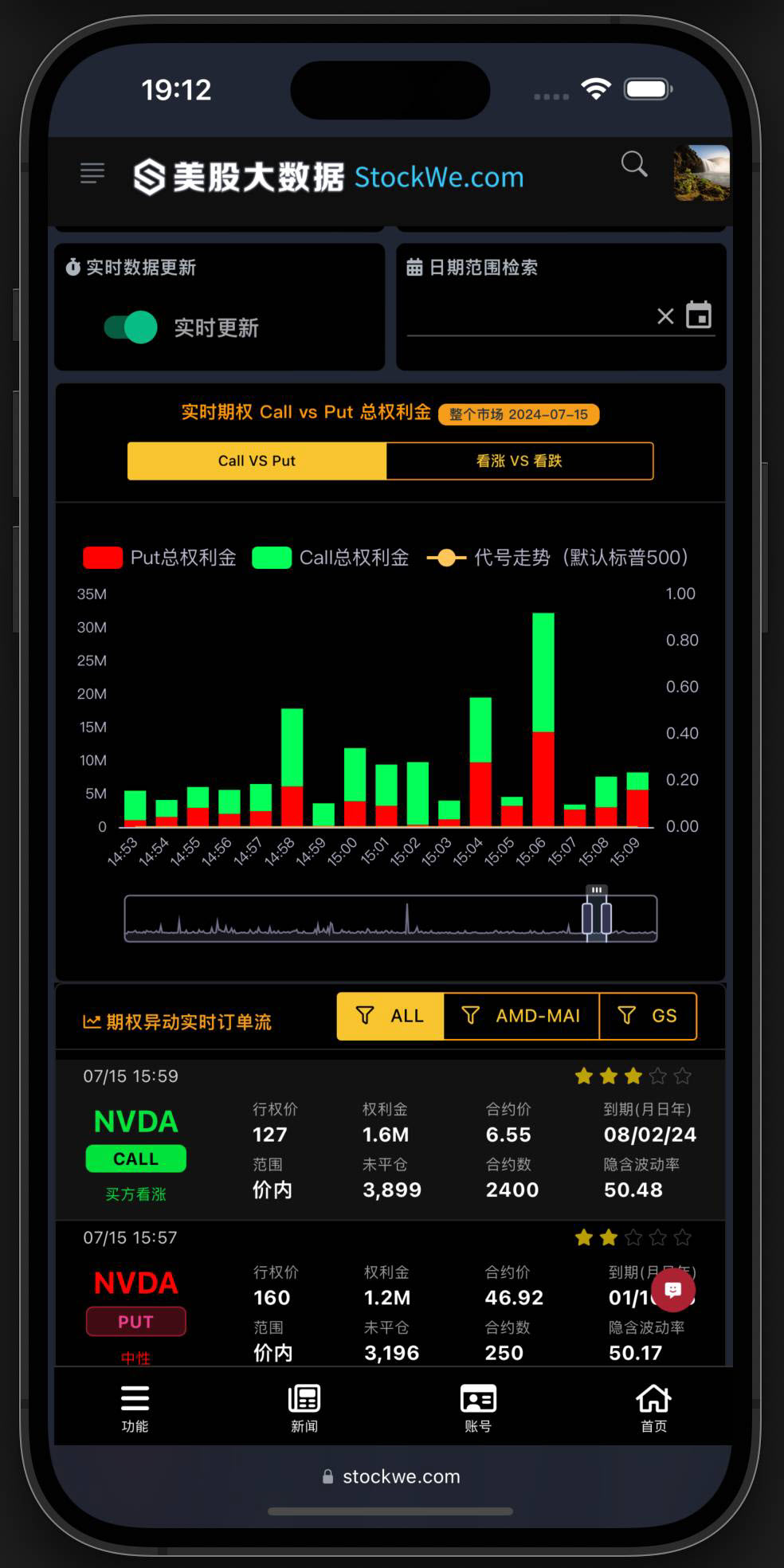Filter order flow by GS
Screen dimensions: 784x1568
tap(648, 1016)
